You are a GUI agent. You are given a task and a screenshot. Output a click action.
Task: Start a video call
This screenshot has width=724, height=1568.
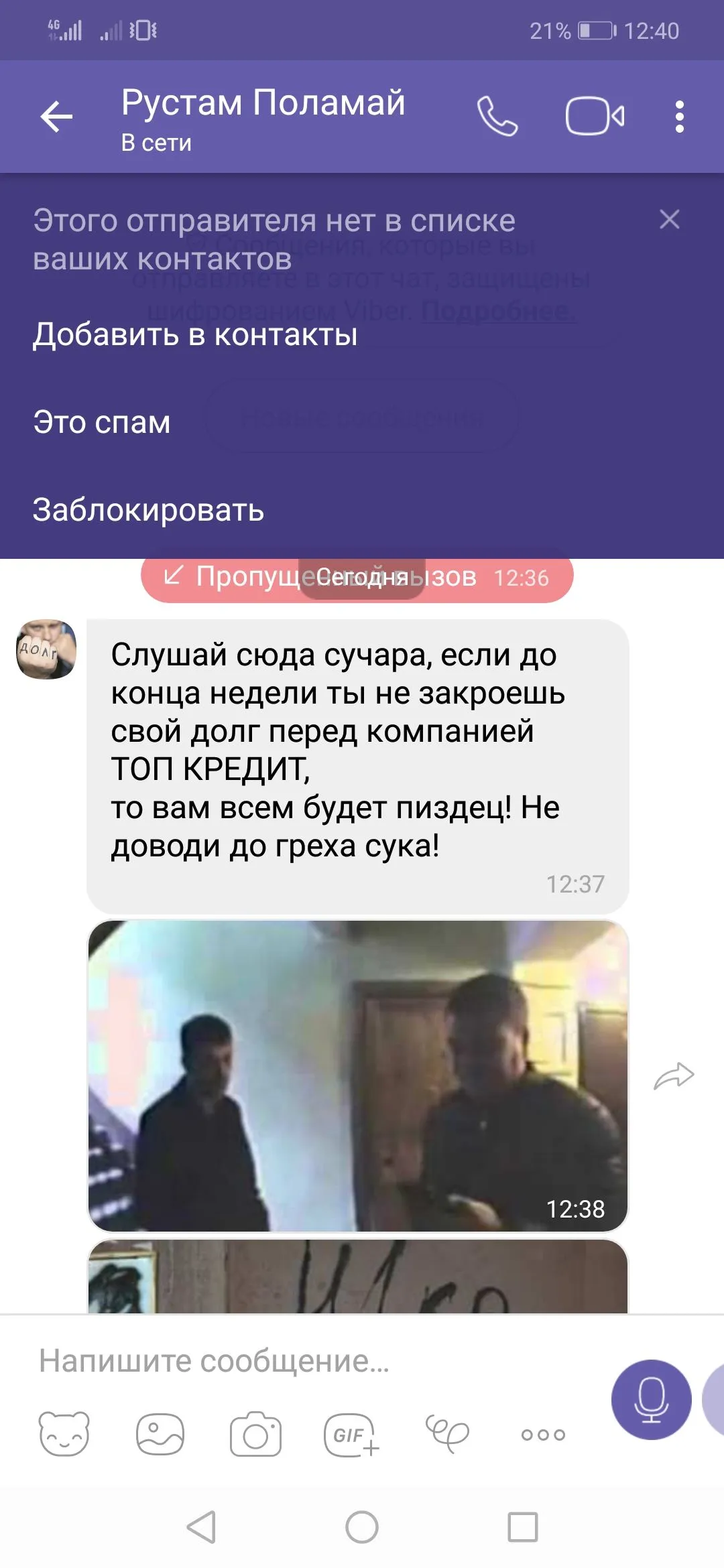[x=595, y=117]
